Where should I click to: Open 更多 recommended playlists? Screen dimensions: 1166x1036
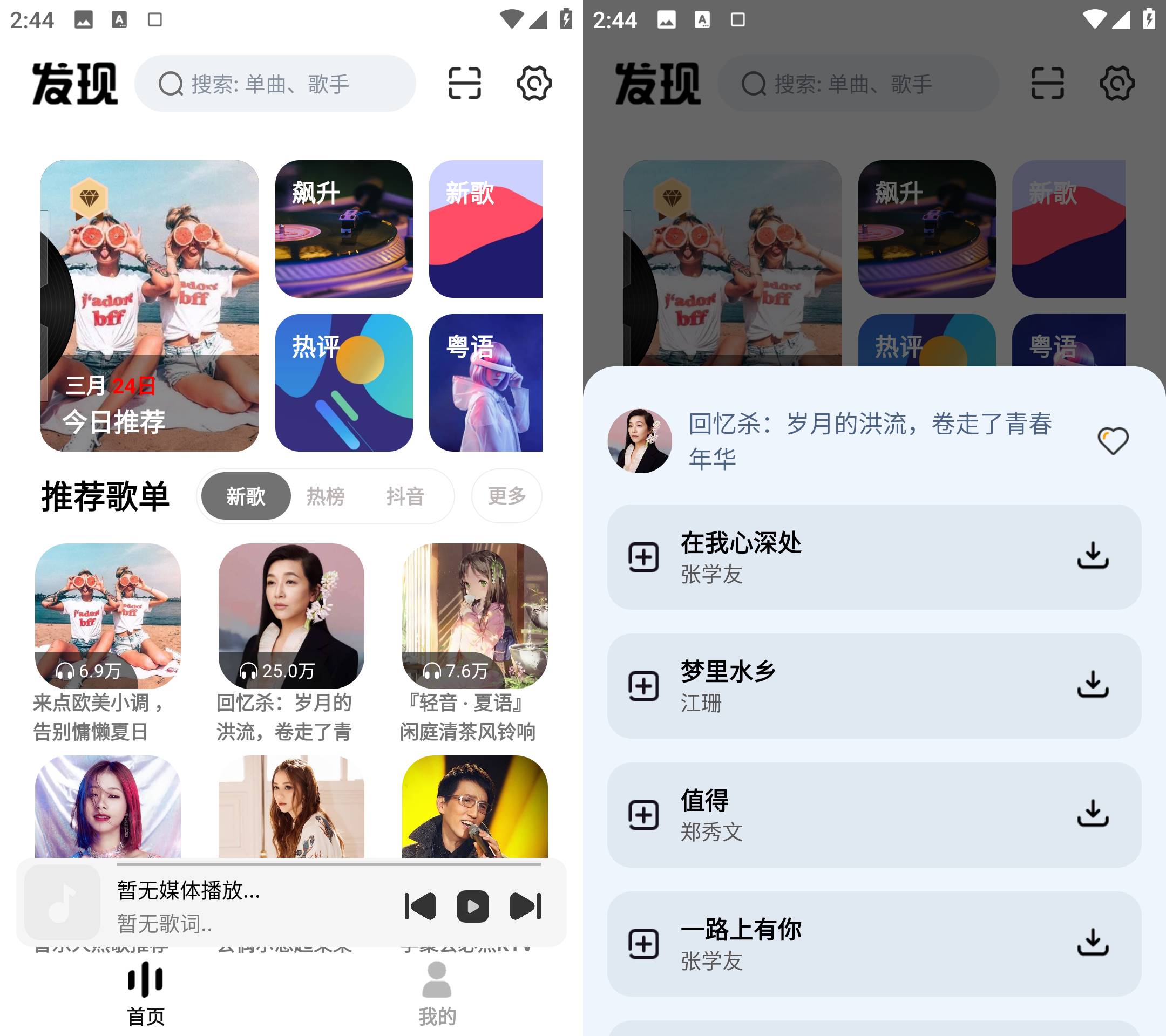click(506, 495)
